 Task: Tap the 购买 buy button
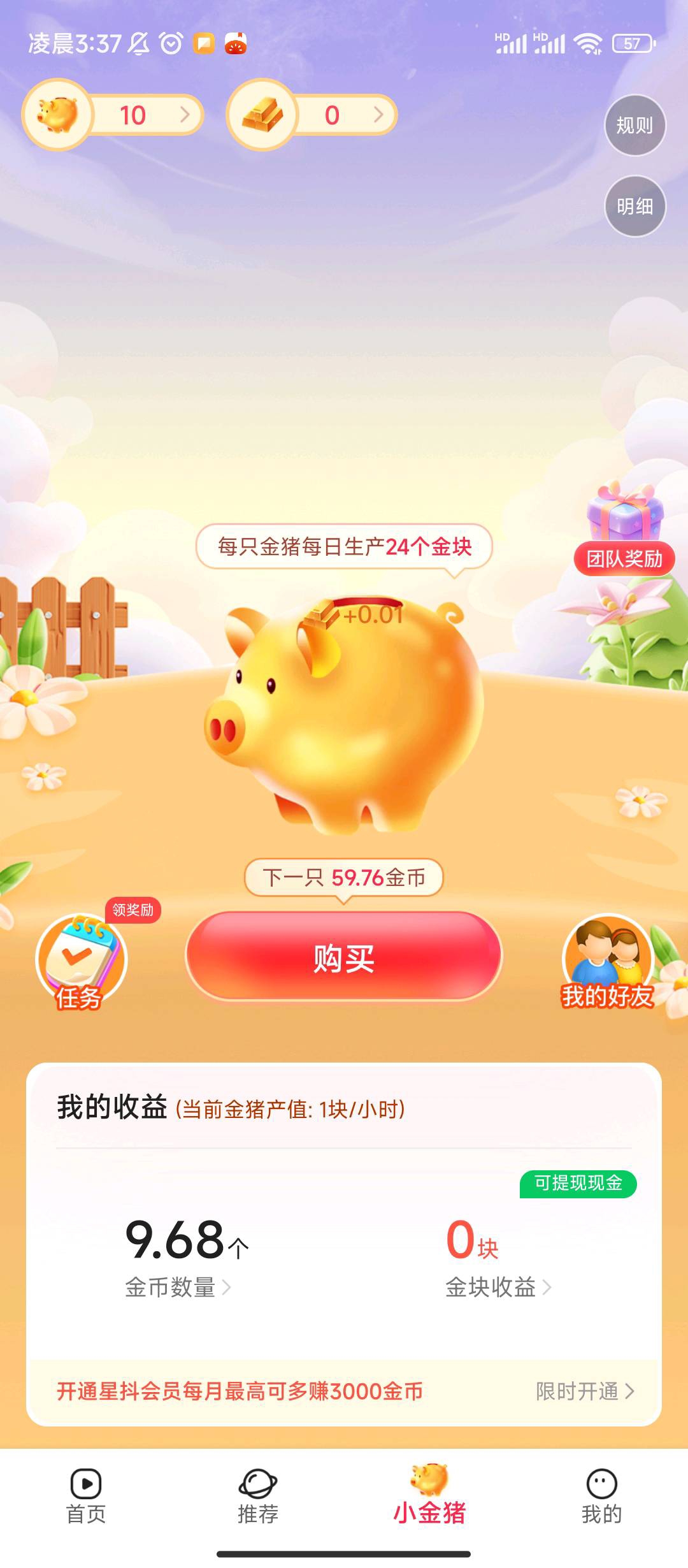click(344, 957)
